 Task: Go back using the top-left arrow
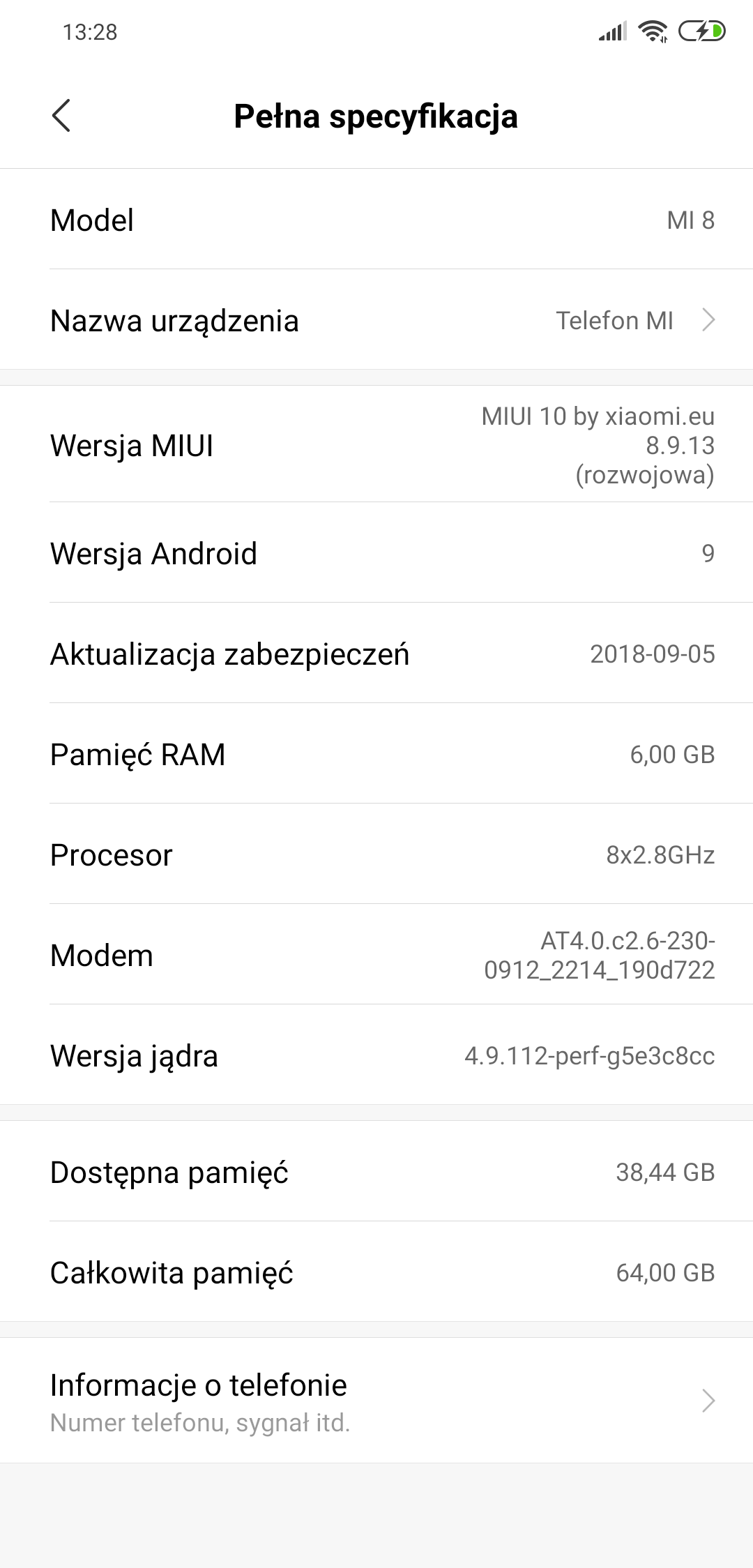pyautogui.click(x=61, y=116)
